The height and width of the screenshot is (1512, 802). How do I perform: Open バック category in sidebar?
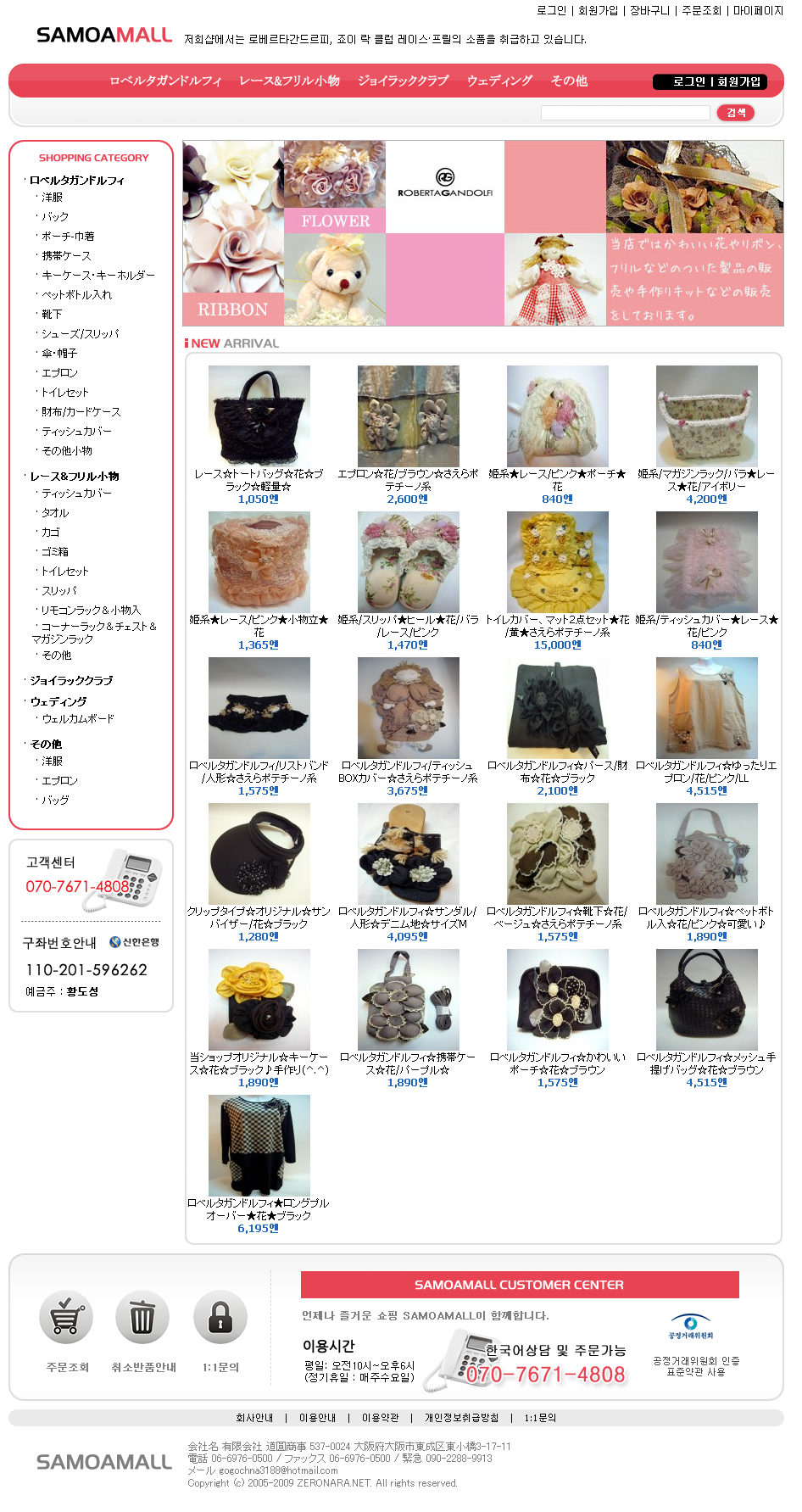pyautogui.click(x=55, y=217)
